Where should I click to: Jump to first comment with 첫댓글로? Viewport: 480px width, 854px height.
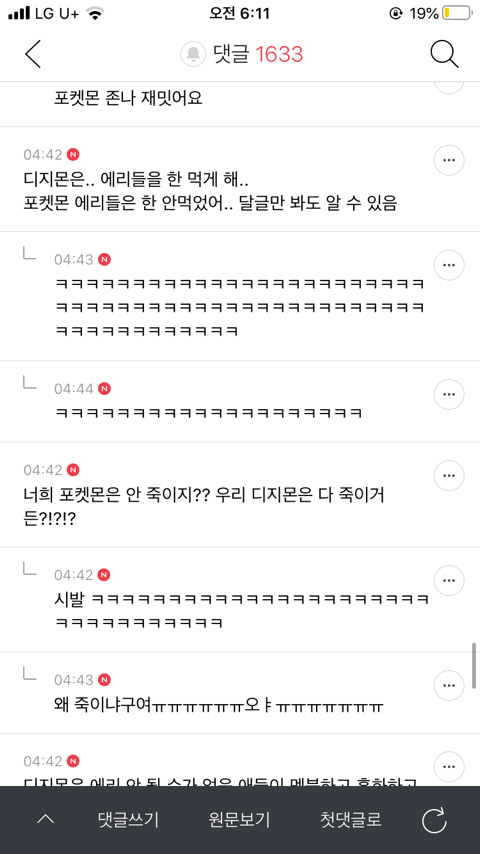click(351, 819)
